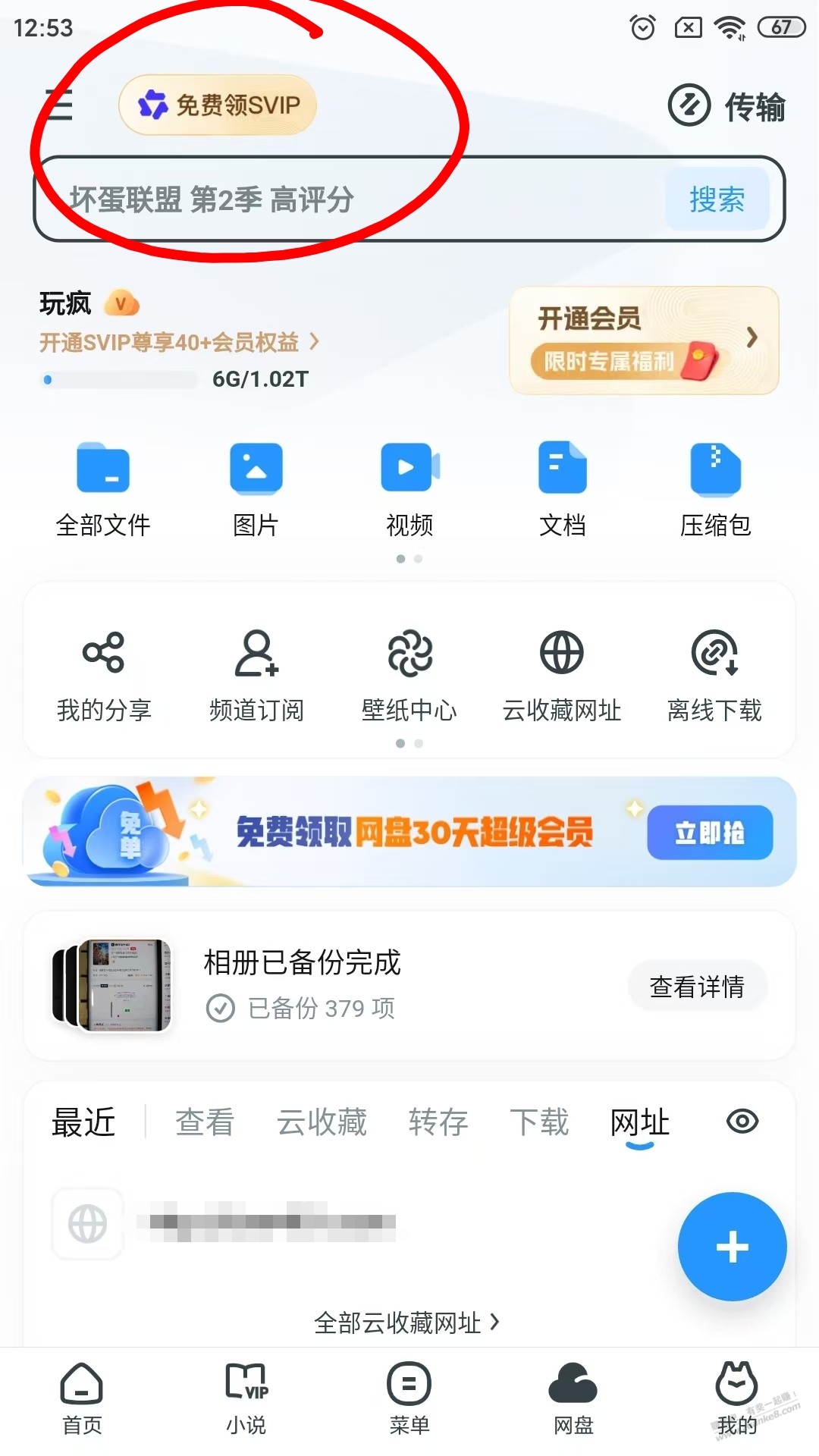Tap 查看详情 for album backup
The height and width of the screenshot is (1456, 819).
point(697,987)
